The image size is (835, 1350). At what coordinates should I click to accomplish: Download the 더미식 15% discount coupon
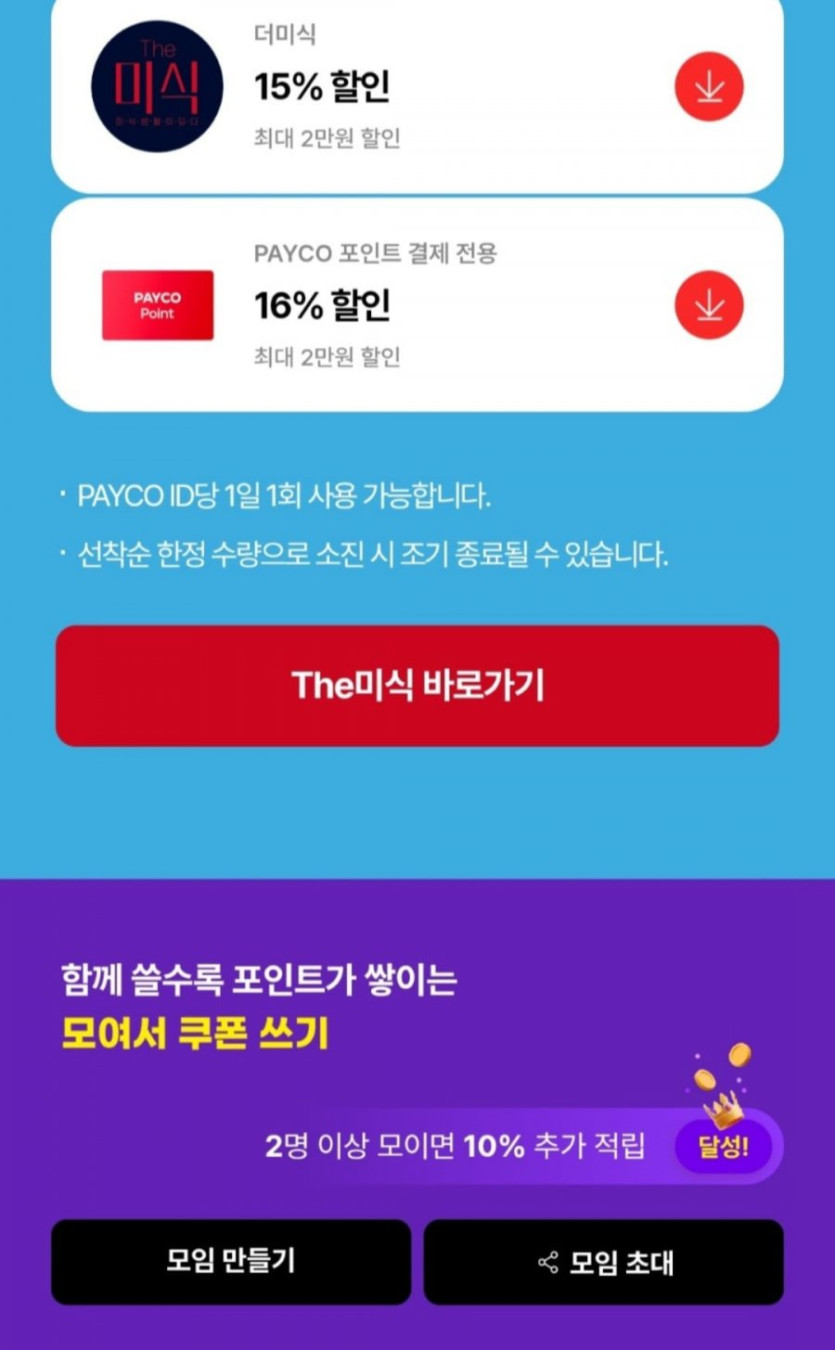click(x=709, y=87)
